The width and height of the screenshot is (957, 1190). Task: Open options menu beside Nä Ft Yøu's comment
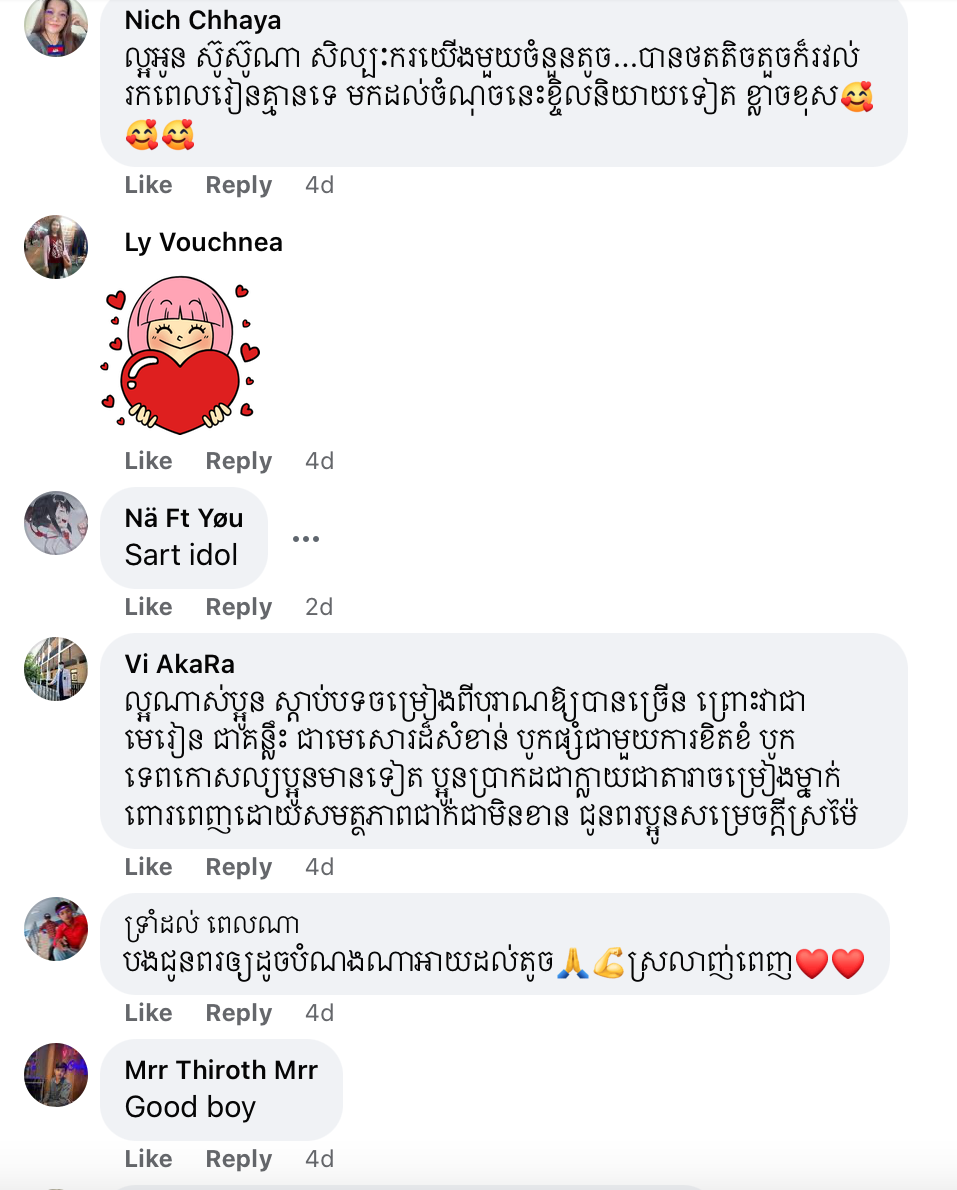(305, 539)
